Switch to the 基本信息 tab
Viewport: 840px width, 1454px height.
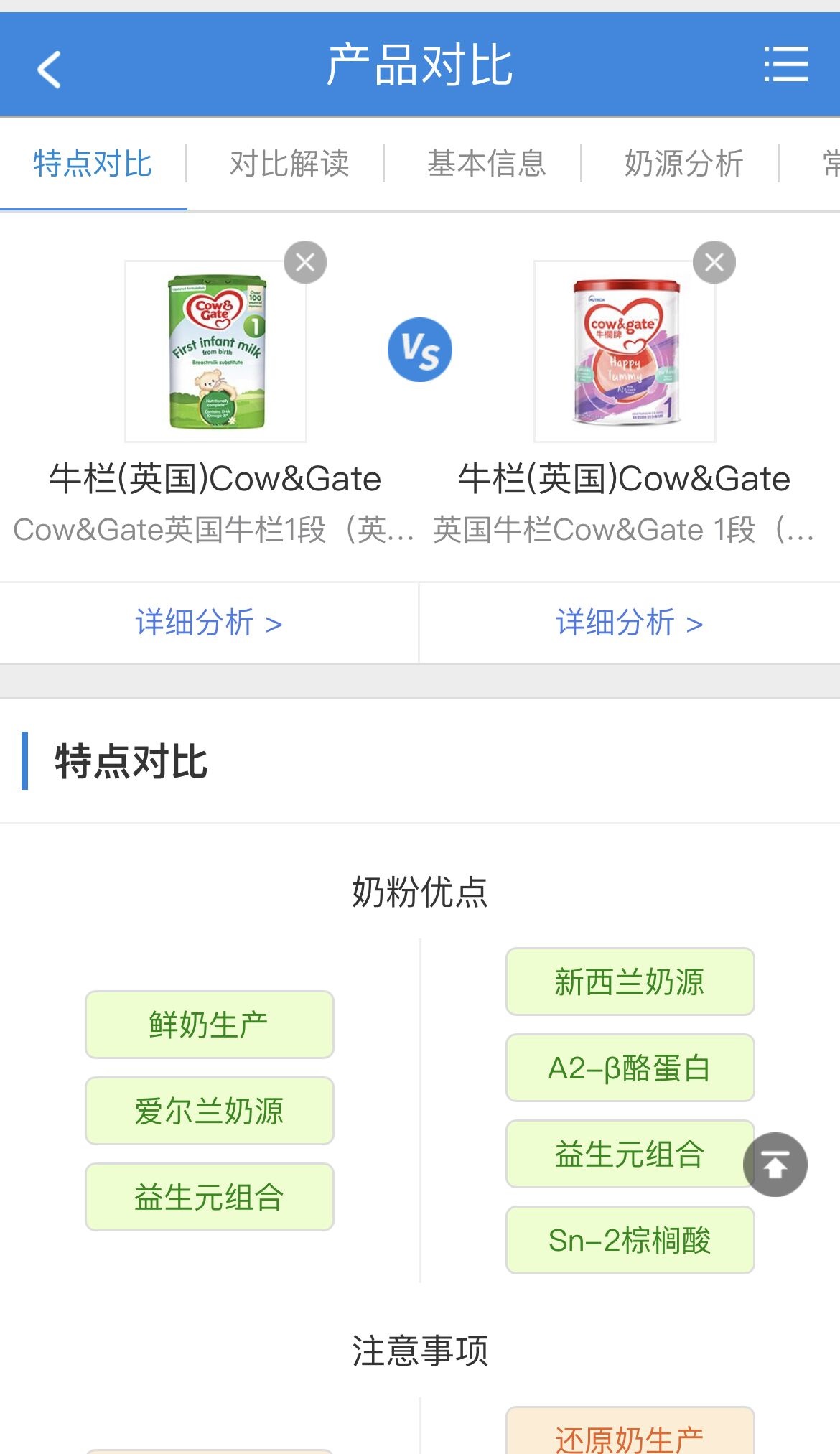click(x=487, y=164)
